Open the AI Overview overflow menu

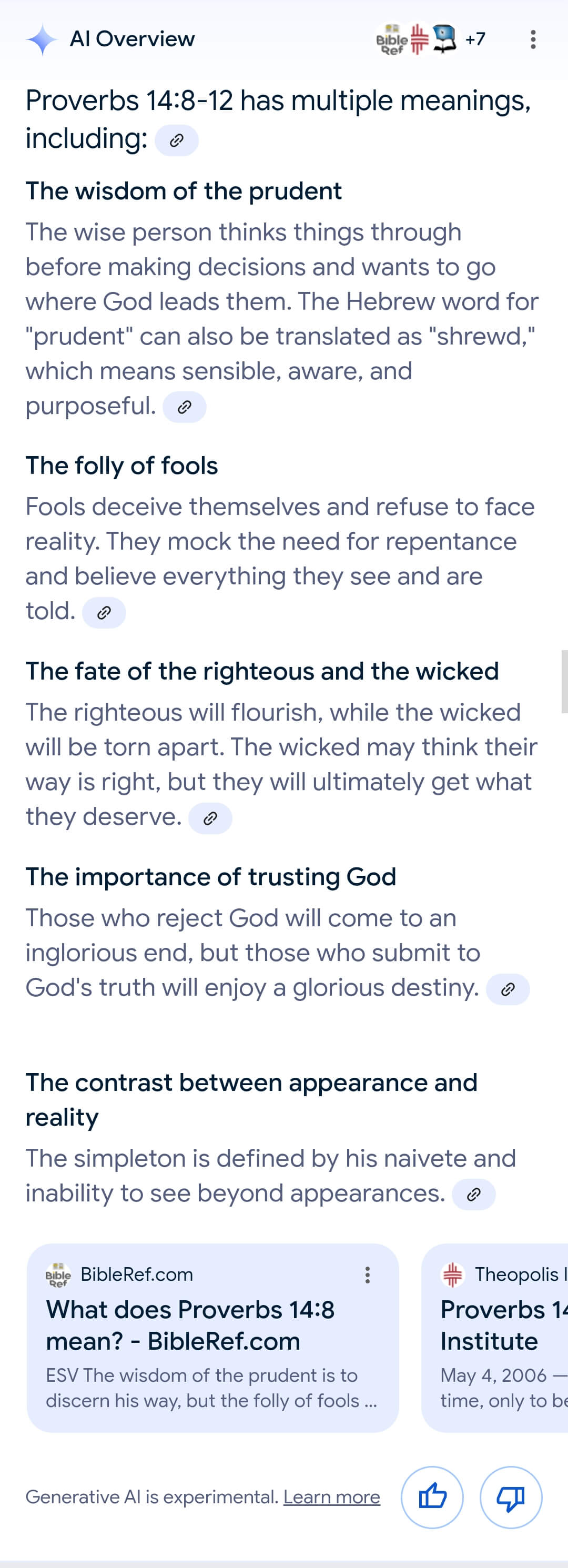[x=533, y=39]
